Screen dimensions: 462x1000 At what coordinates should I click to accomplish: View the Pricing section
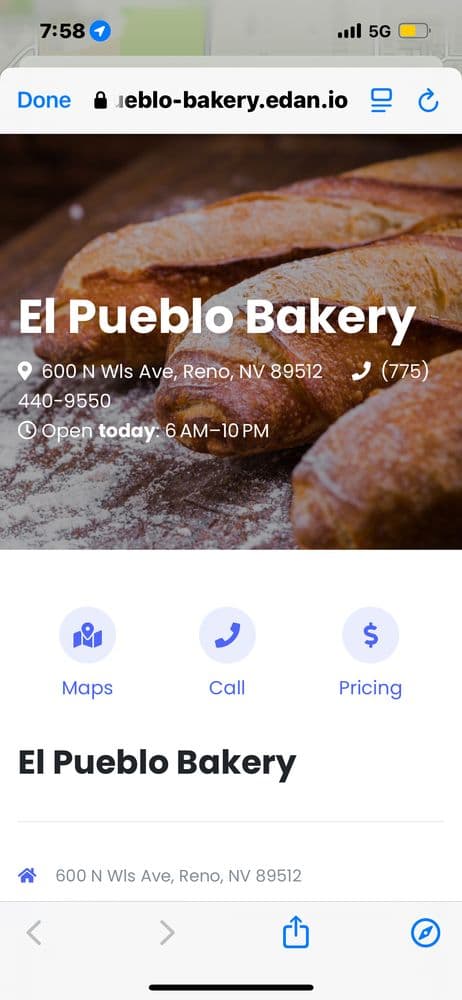coord(370,652)
